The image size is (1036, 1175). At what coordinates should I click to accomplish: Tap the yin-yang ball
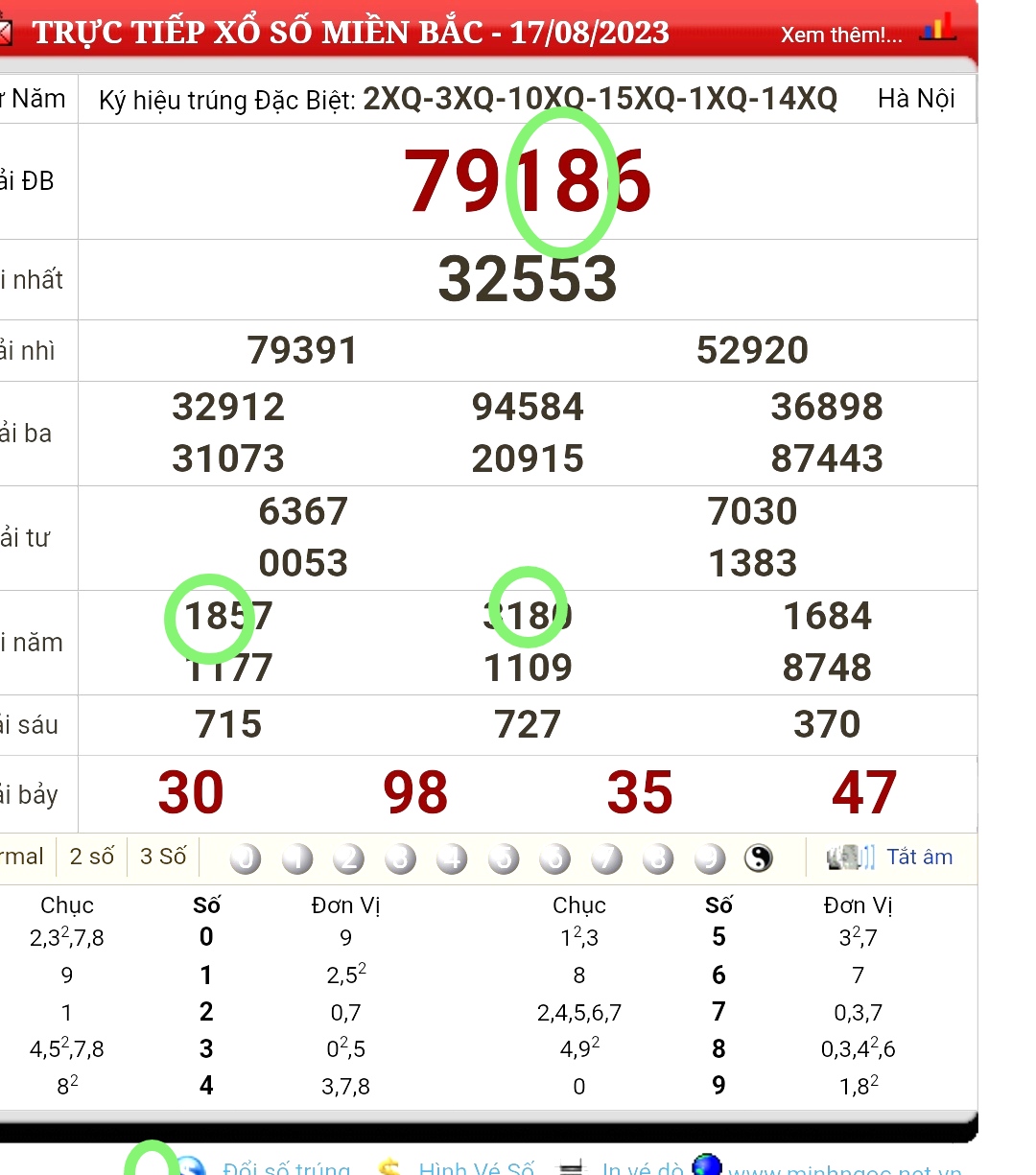(x=759, y=858)
